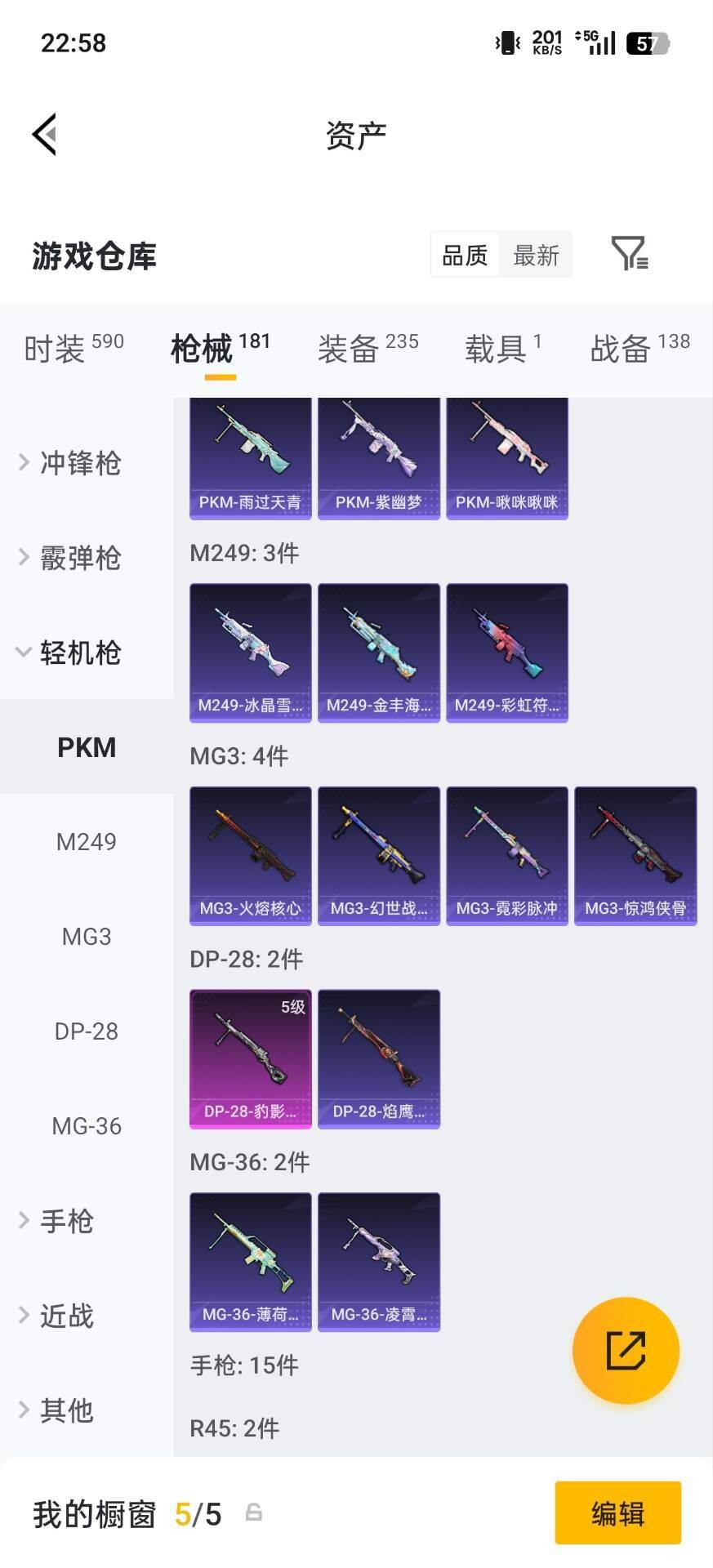The width and height of the screenshot is (713, 1568).
Task: Select MG-36 in the side list
Action: pyautogui.click(x=87, y=1126)
